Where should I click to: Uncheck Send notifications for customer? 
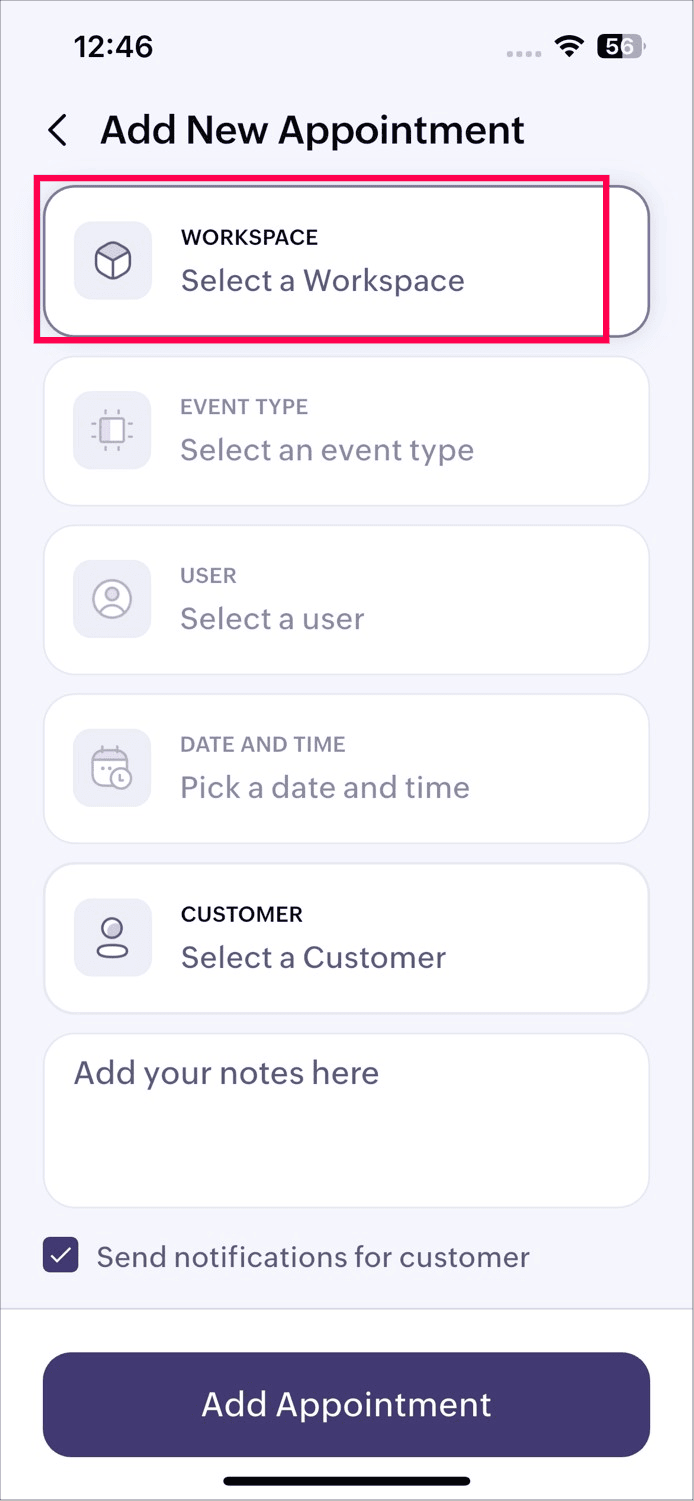click(61, 1256)
